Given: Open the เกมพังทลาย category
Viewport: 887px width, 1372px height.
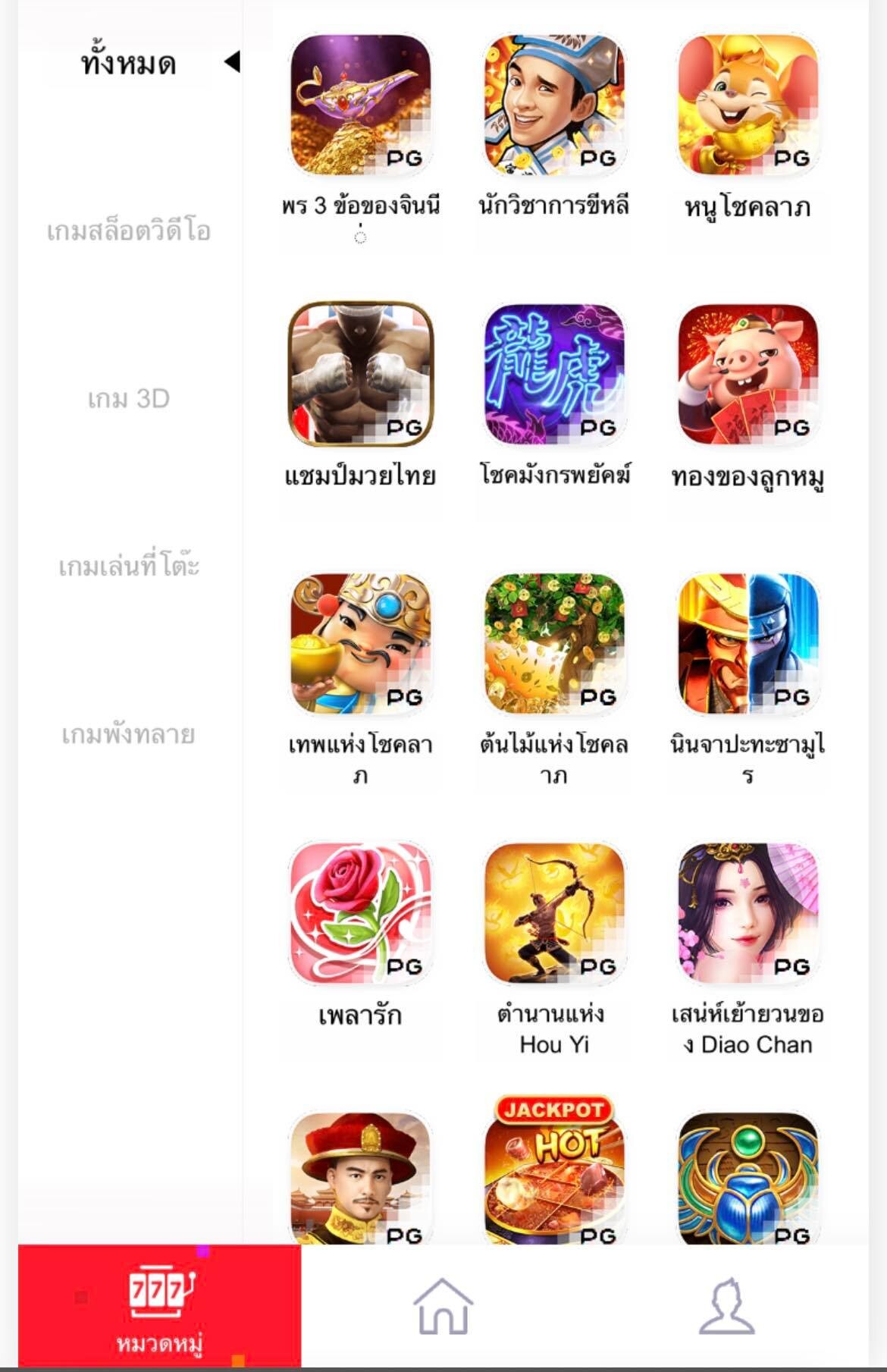Looking at the screenshot, I should pos(129,734).
